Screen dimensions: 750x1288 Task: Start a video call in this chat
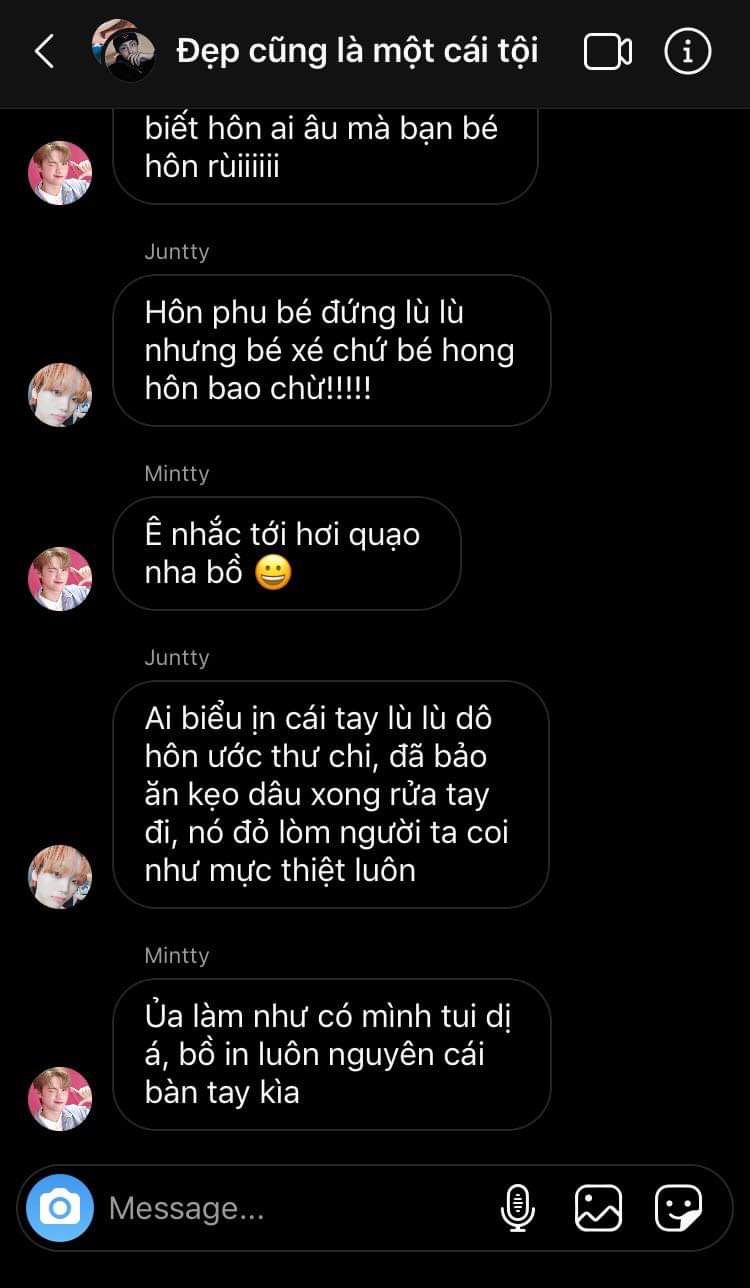[607, 52]
